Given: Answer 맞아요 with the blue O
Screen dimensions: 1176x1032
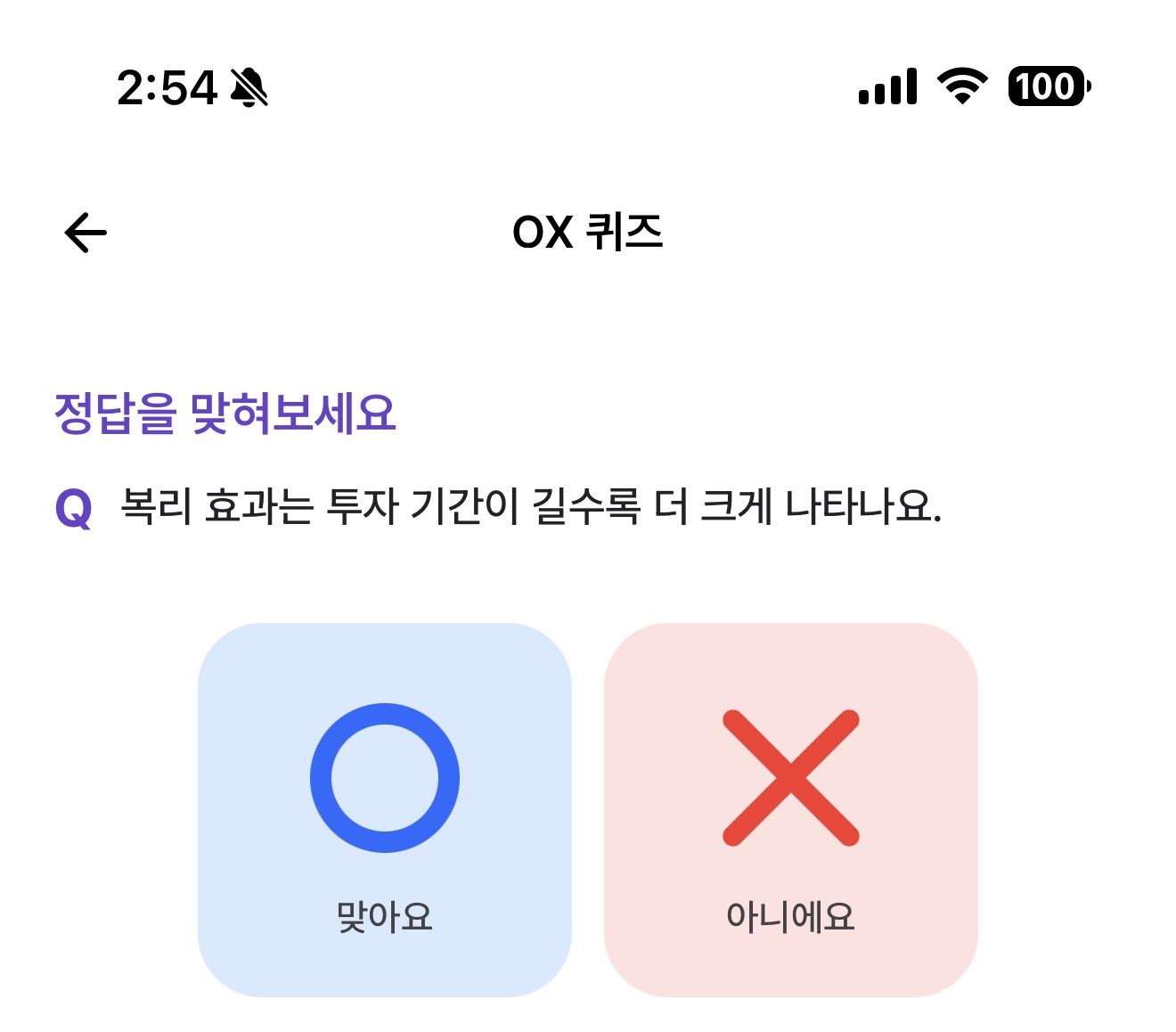Looking at the screenshot, I should pyautogui.click(x=385, y=809).
